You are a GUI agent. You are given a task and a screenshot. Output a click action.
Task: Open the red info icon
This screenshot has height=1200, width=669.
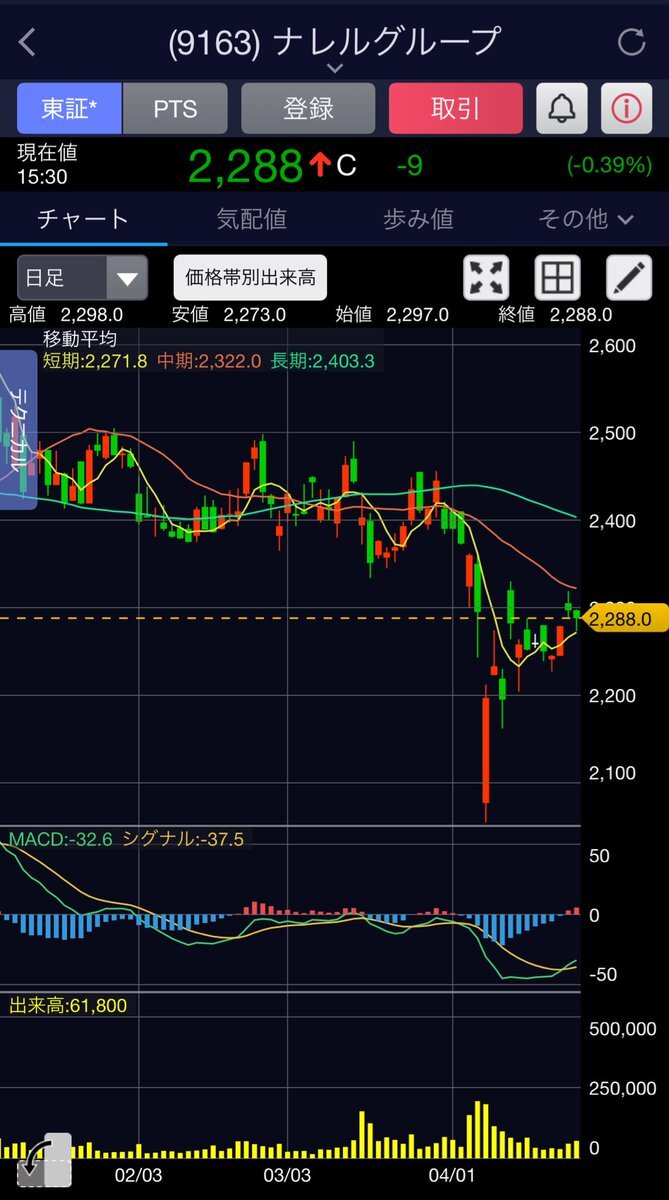point(626,108)
